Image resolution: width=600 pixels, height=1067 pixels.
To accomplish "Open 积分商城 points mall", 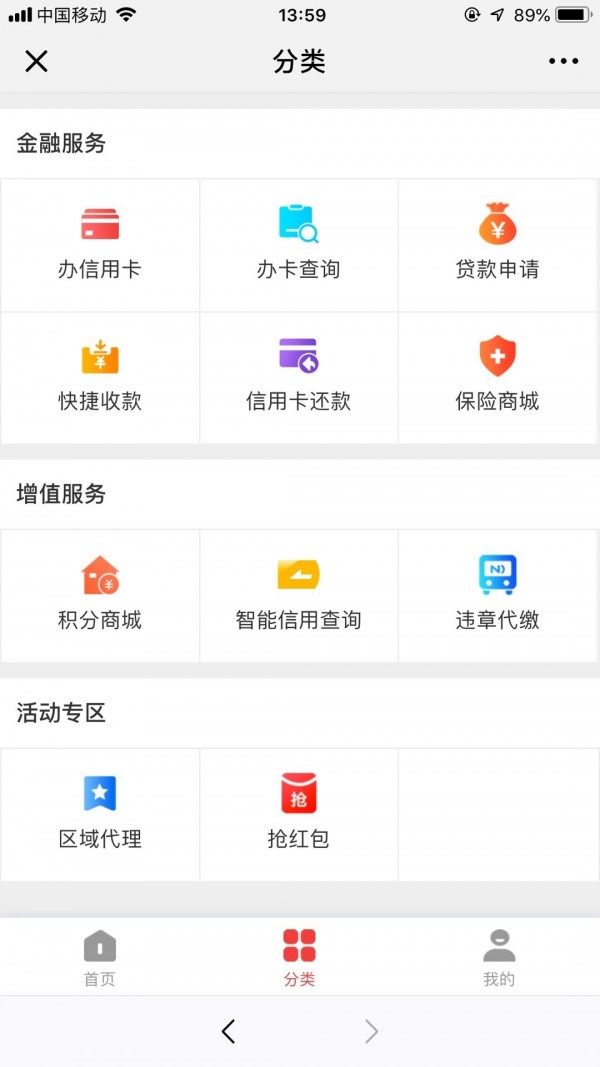I will (x=100, y=595).
